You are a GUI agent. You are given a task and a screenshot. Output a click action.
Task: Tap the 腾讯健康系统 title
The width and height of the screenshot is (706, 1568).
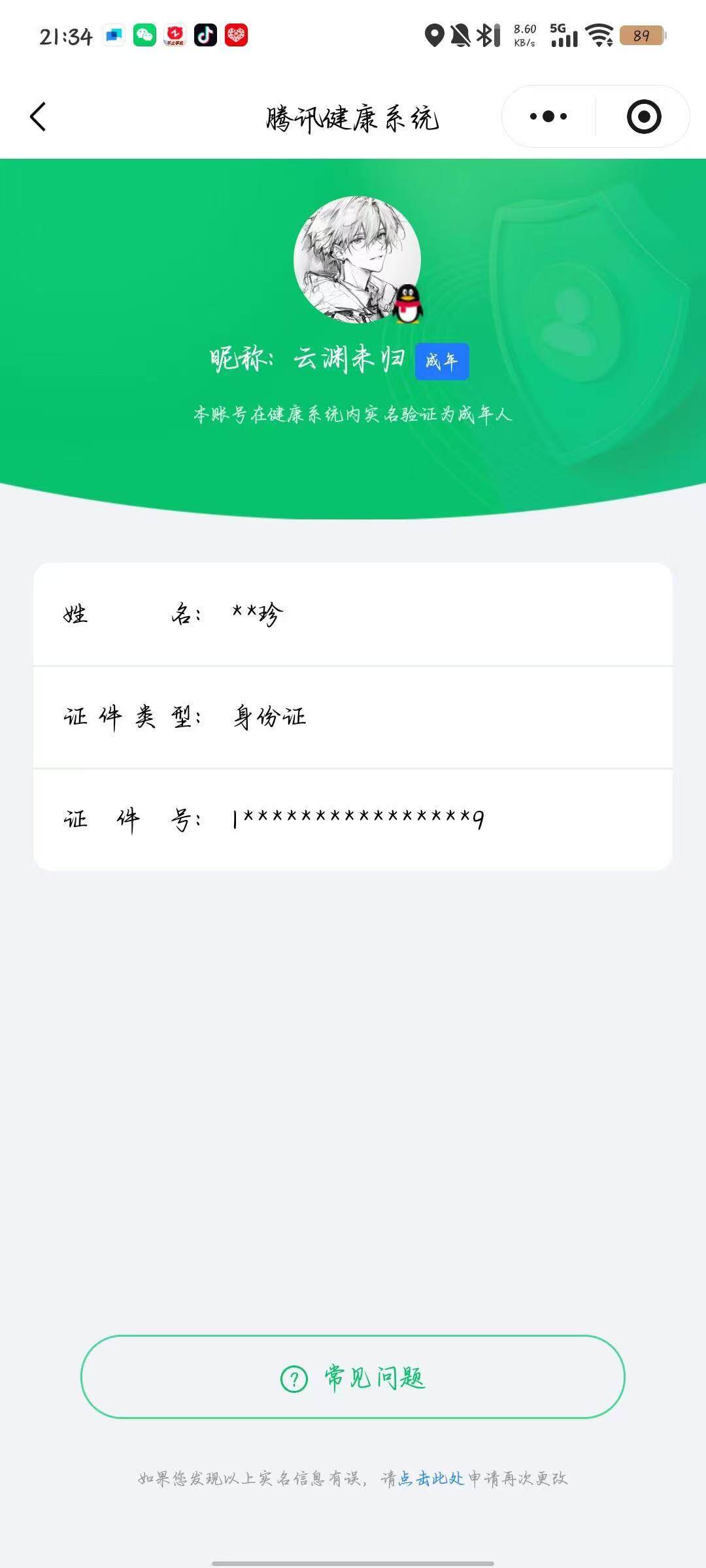pyautogui.click(x=353, y=116)
